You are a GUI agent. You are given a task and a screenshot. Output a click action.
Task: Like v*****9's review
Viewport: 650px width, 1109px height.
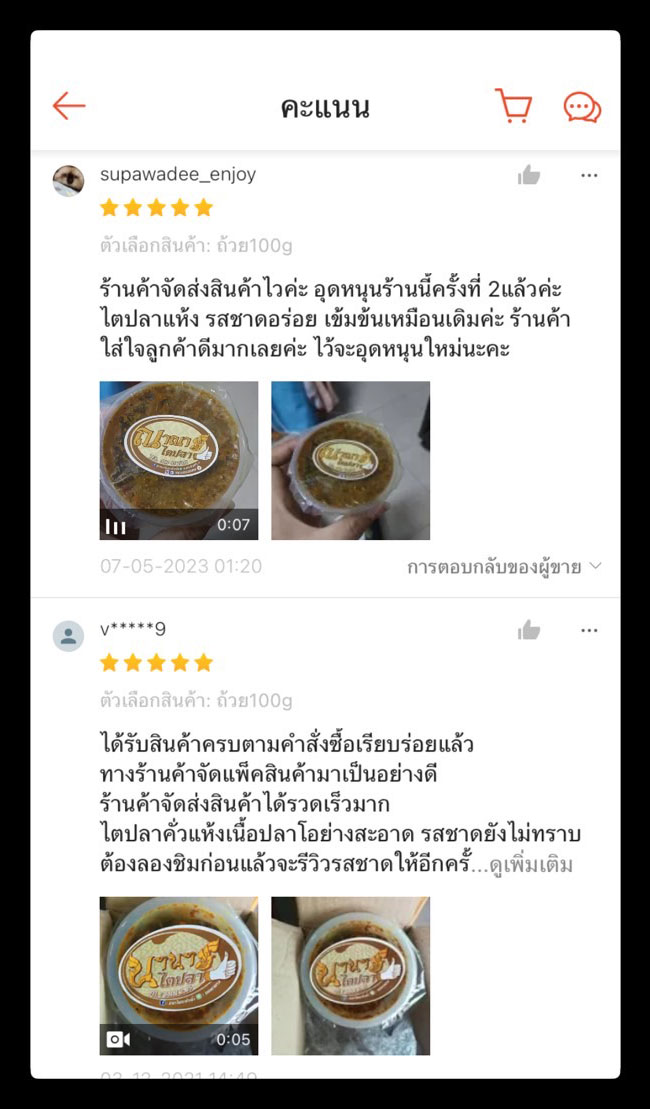pos(529,630)
